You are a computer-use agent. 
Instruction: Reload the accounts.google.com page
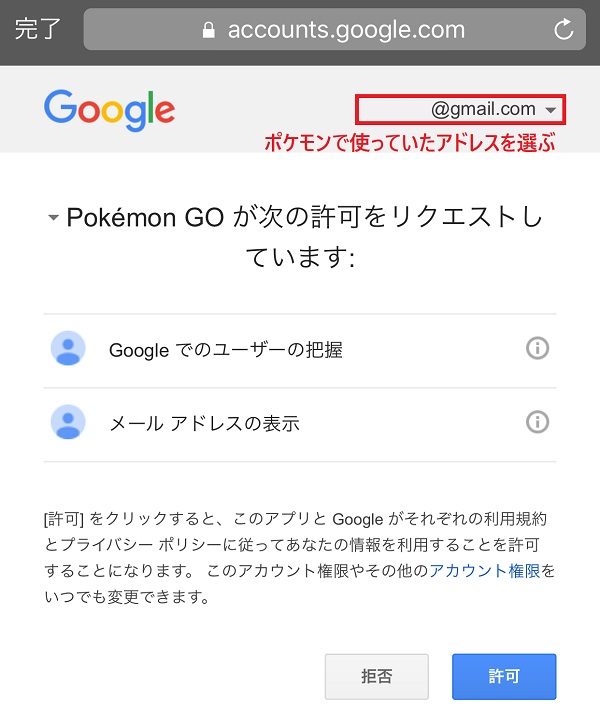[563, 30]
